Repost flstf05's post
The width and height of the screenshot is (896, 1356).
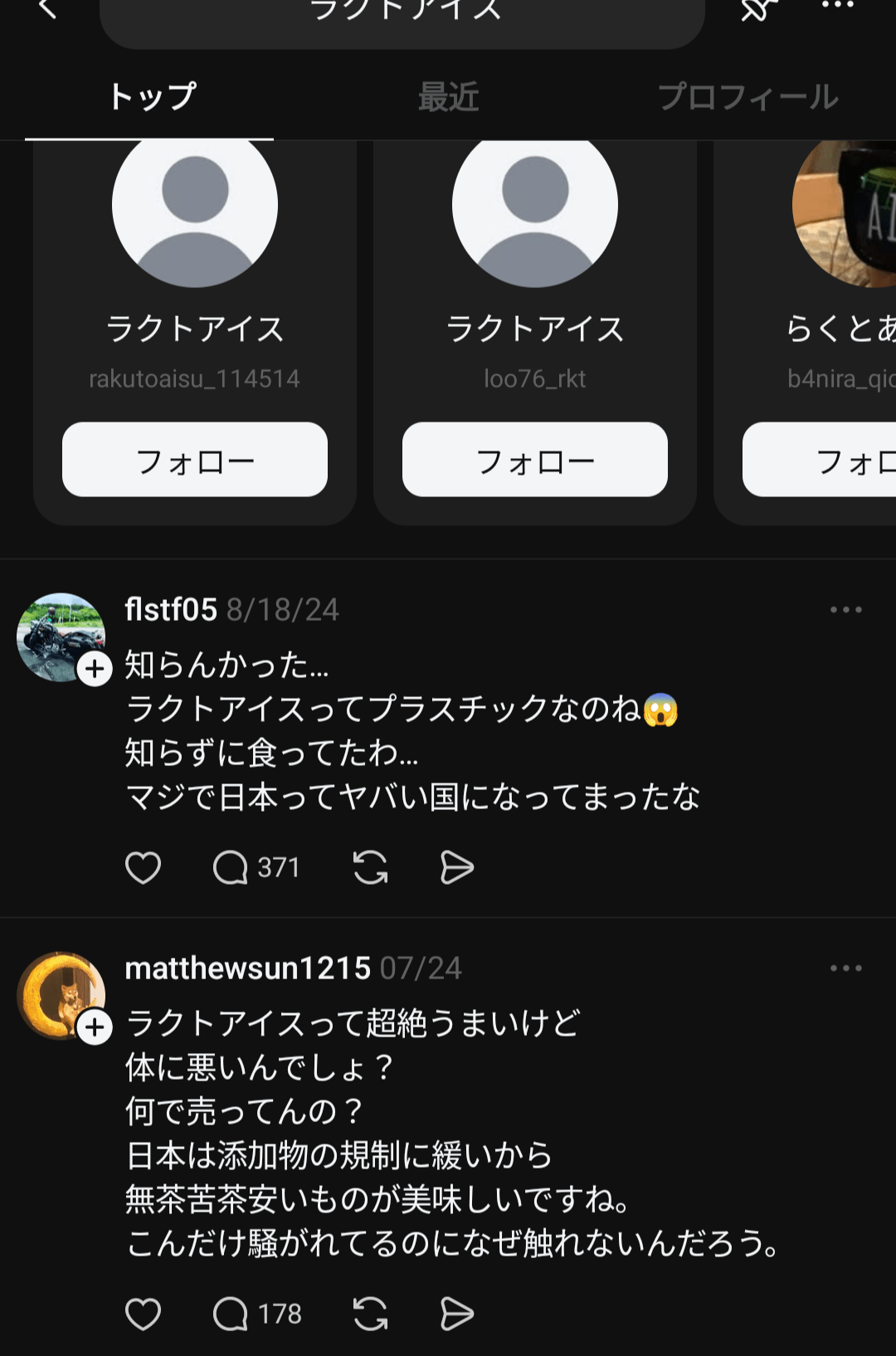(x=370, y=868)
